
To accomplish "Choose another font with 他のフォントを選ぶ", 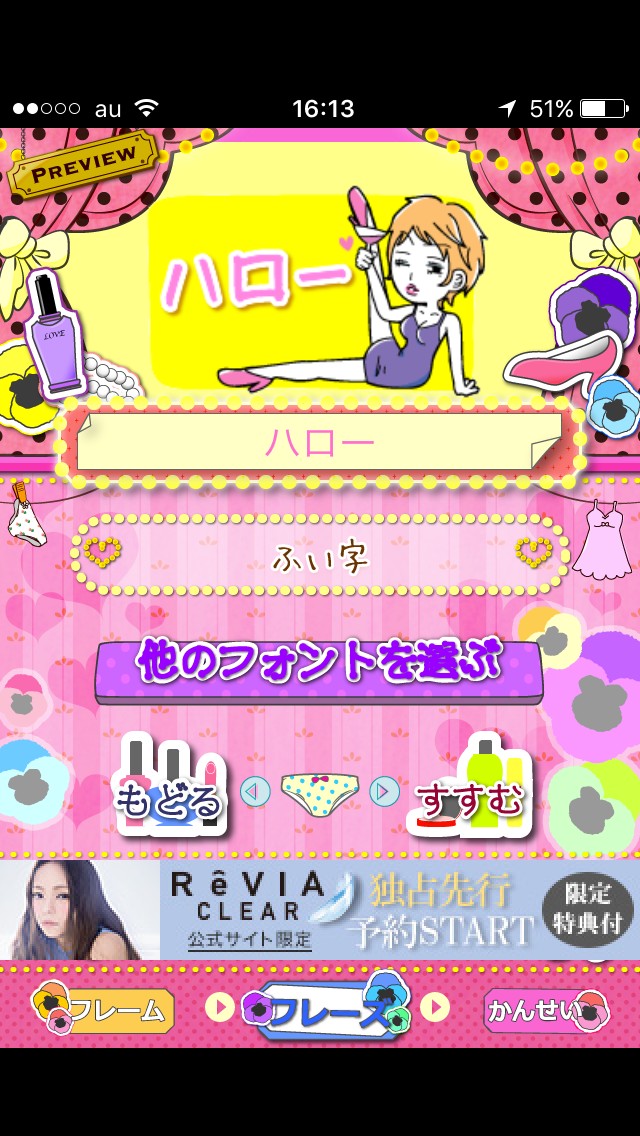I will [x=319, y=663].
